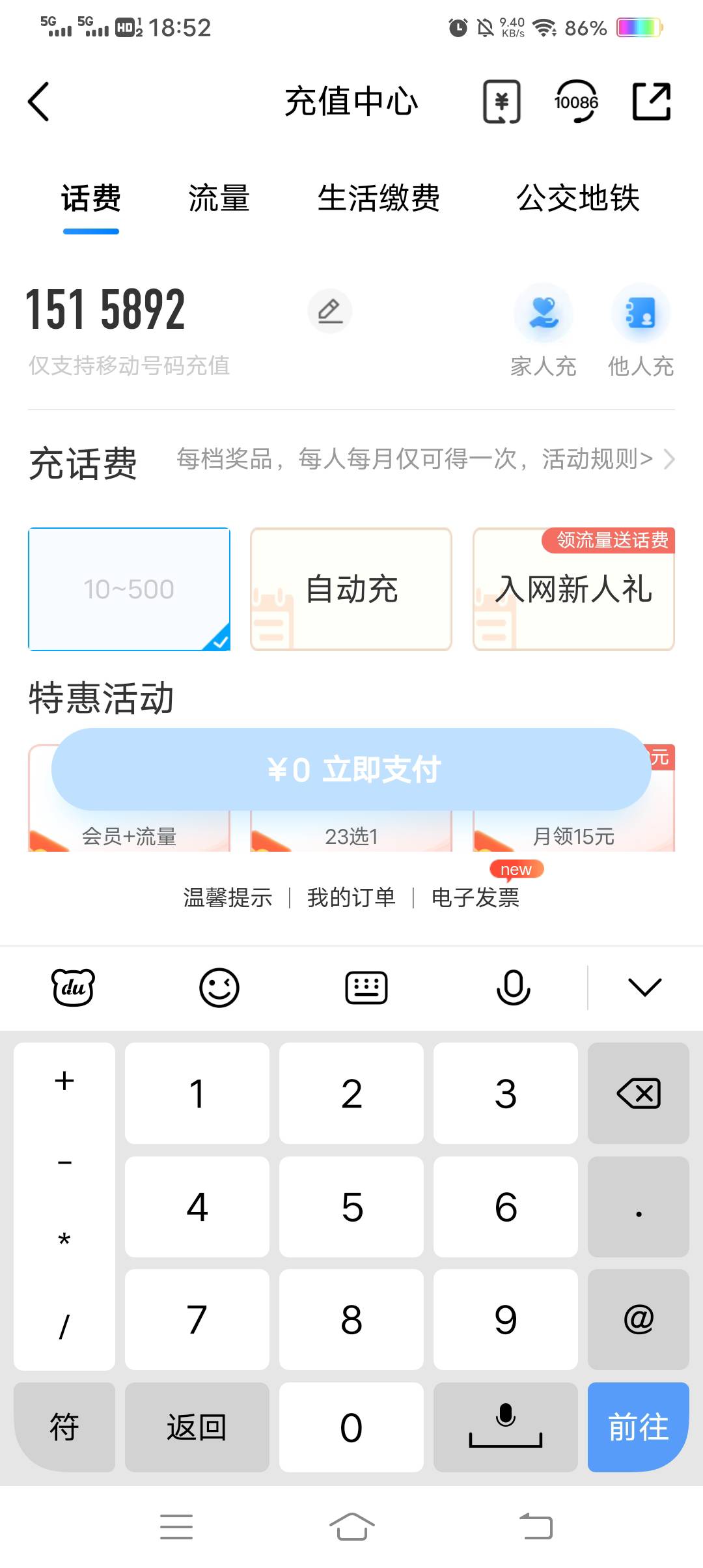Hide the keyboard with the down chevron
Screen dimensions: 703x1568
coord(645,987)
